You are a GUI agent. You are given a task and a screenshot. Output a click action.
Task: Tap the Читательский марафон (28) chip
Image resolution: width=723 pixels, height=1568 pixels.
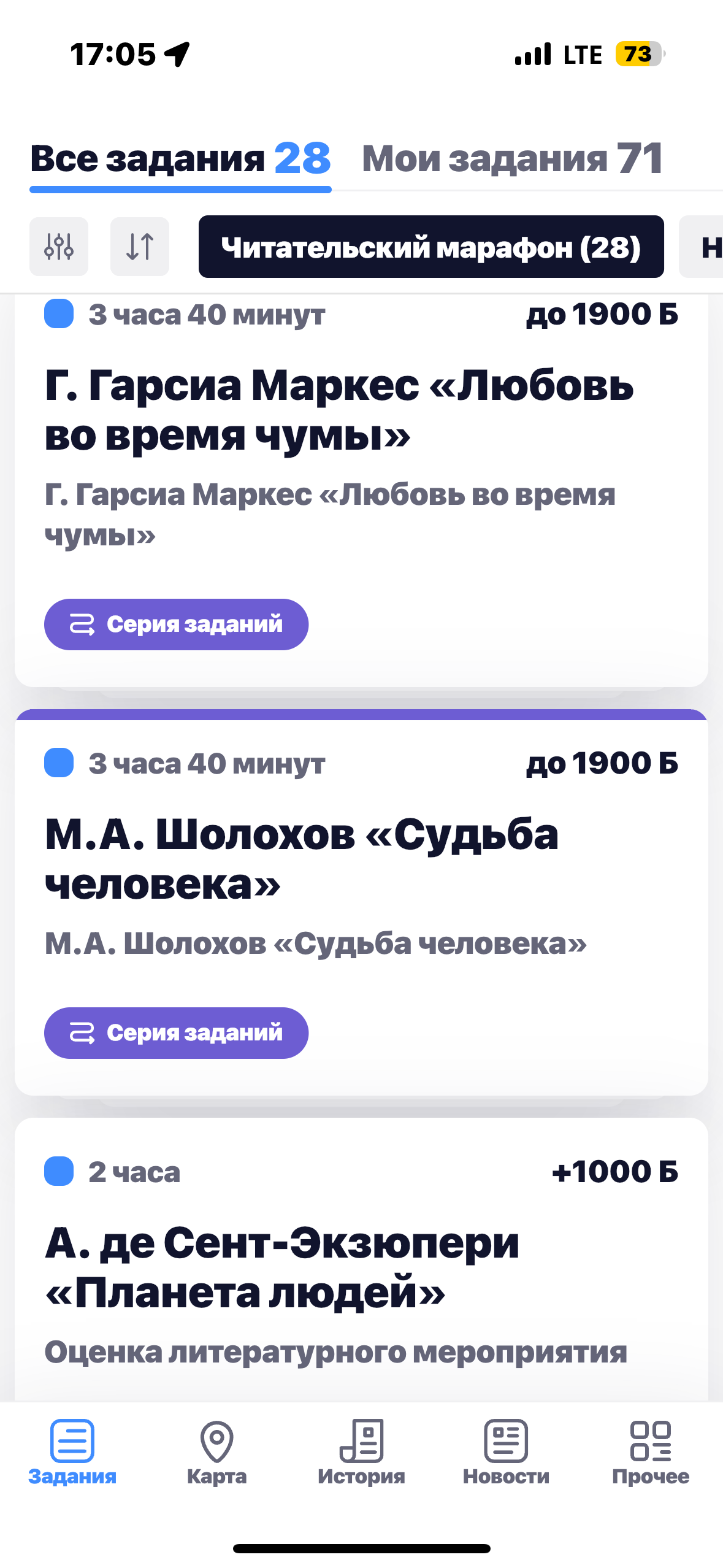tap(431, 247)
